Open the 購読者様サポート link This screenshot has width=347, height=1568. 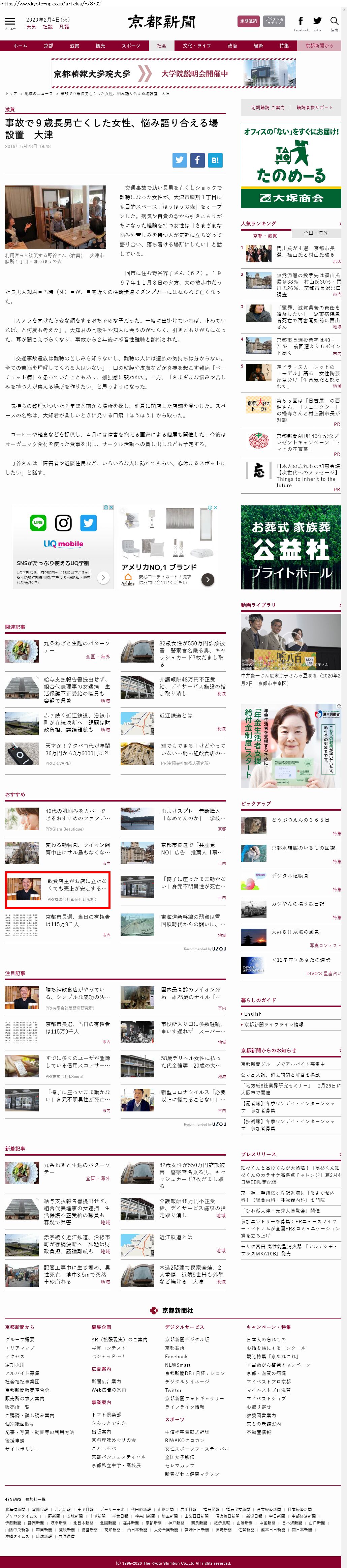point(314,108)
